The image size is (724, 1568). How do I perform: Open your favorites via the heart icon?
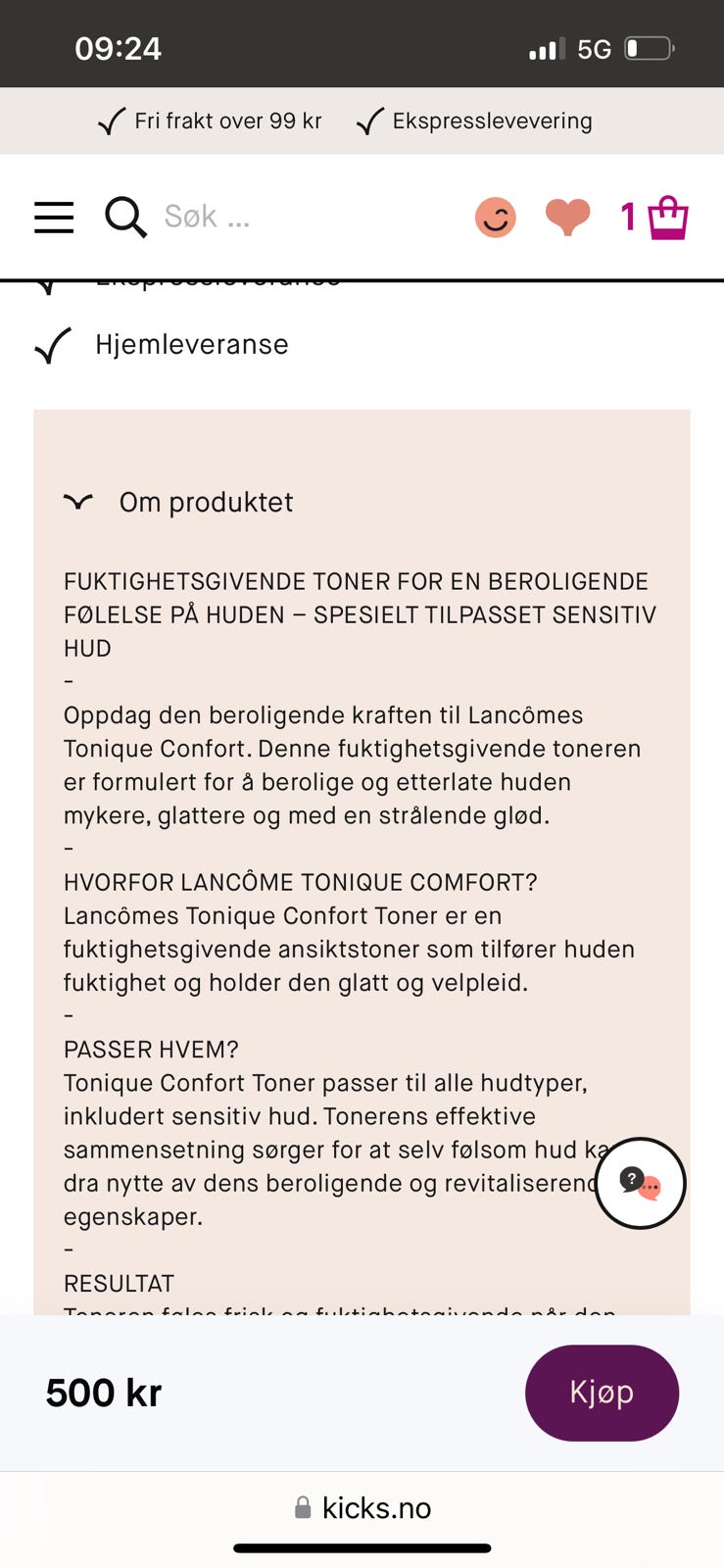[x=567, y=218]
